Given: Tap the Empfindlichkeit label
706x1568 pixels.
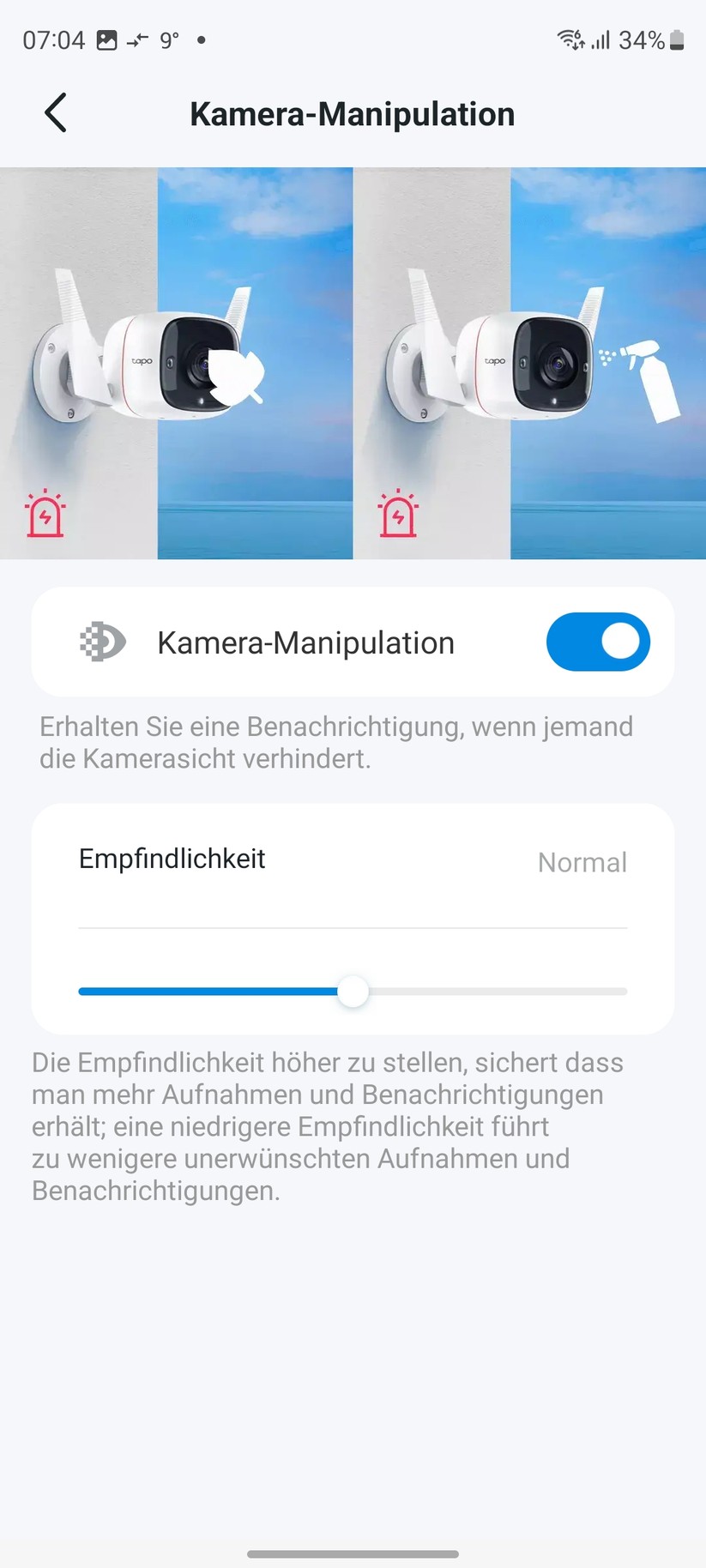Looking at the screenshot, I should click(x=172, y=859).
